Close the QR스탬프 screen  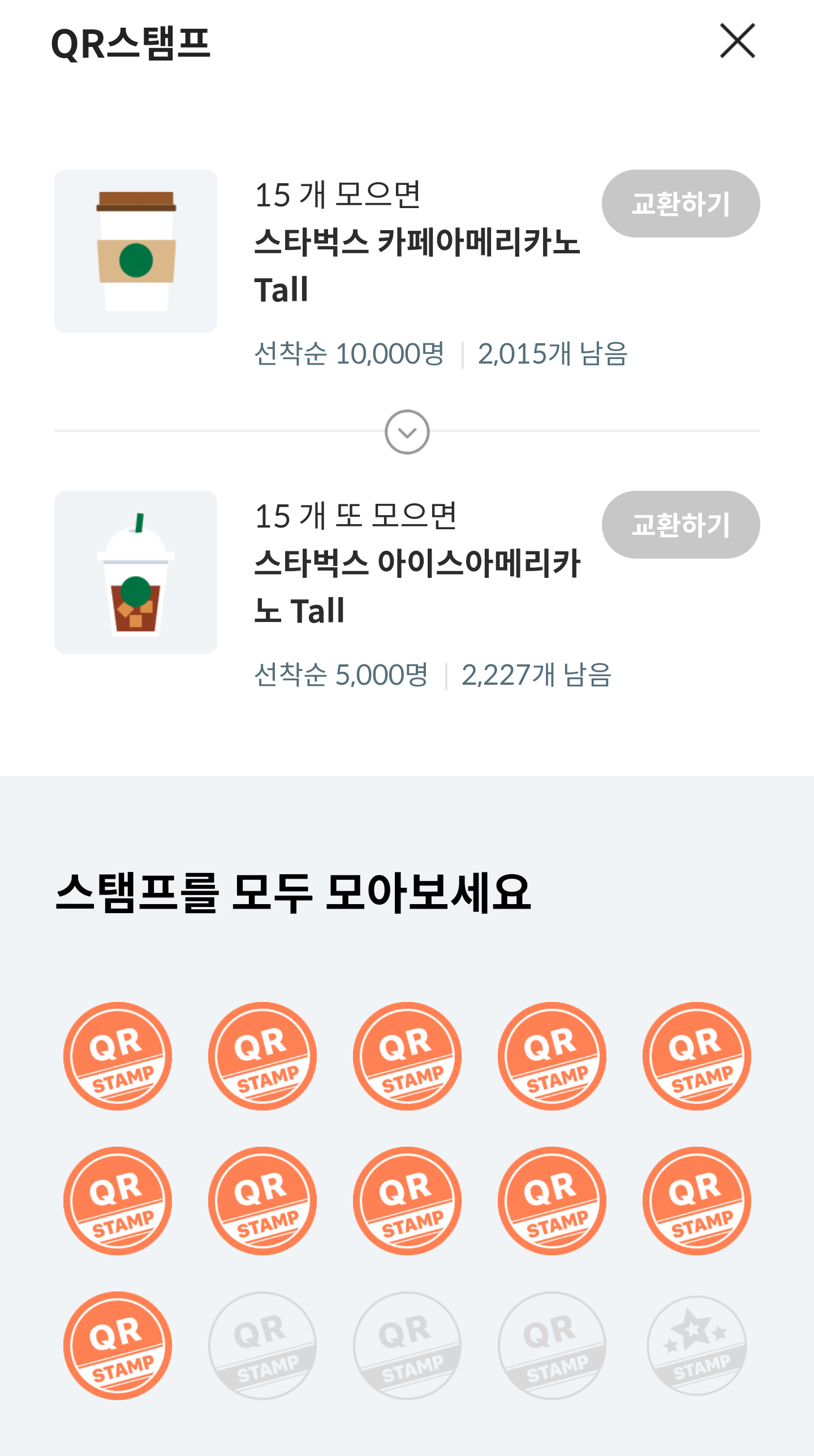737,41
